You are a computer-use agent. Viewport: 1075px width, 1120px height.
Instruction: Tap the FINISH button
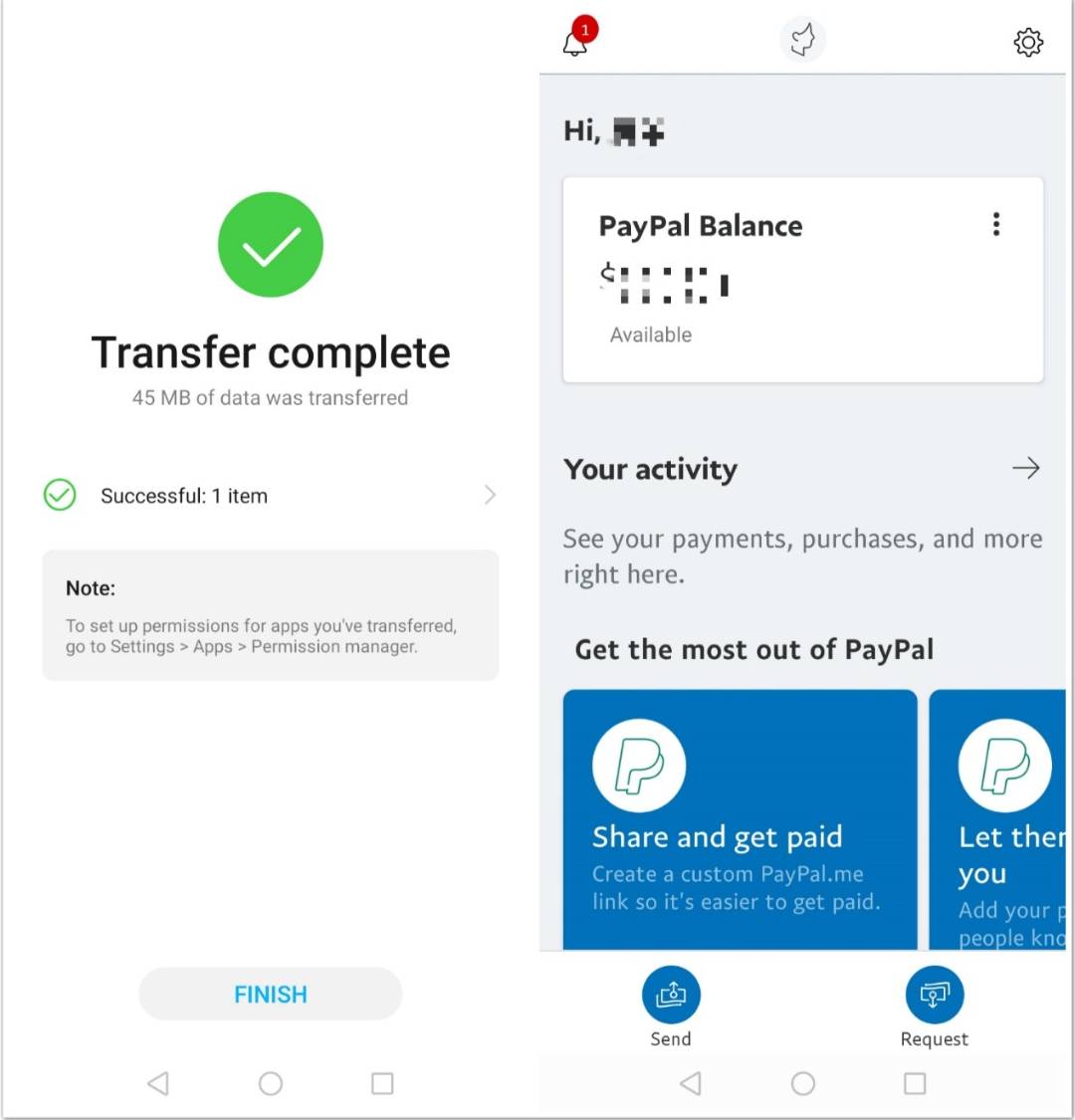tap(270, 994)
